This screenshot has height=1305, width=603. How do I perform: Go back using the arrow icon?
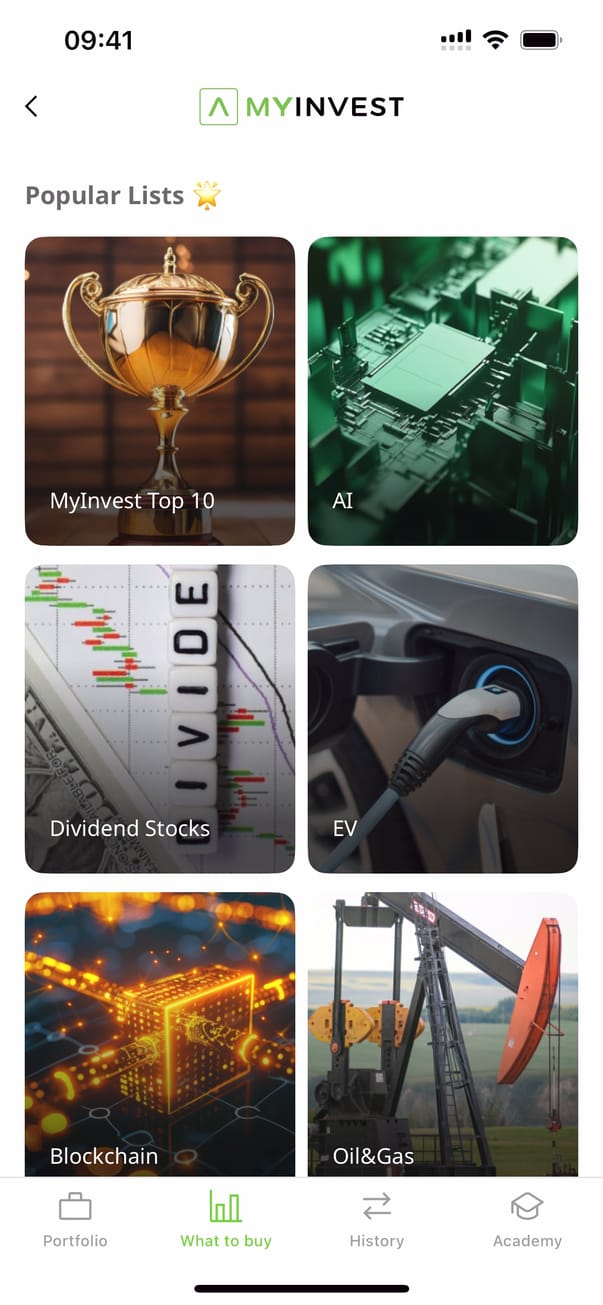pyautogui.click(x=32, y=106)
